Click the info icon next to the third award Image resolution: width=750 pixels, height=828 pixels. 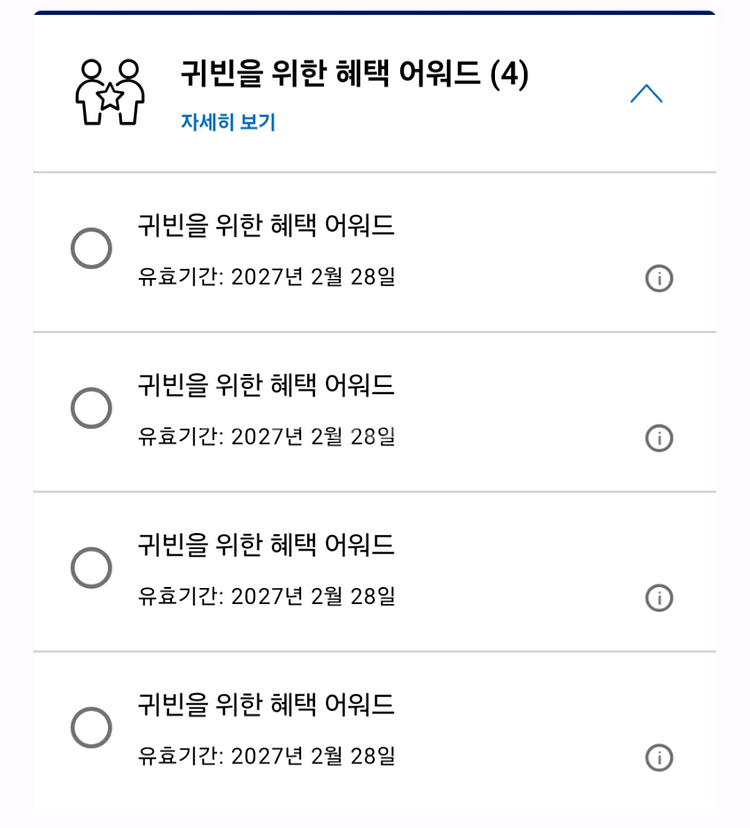click(x=659, y=597)
